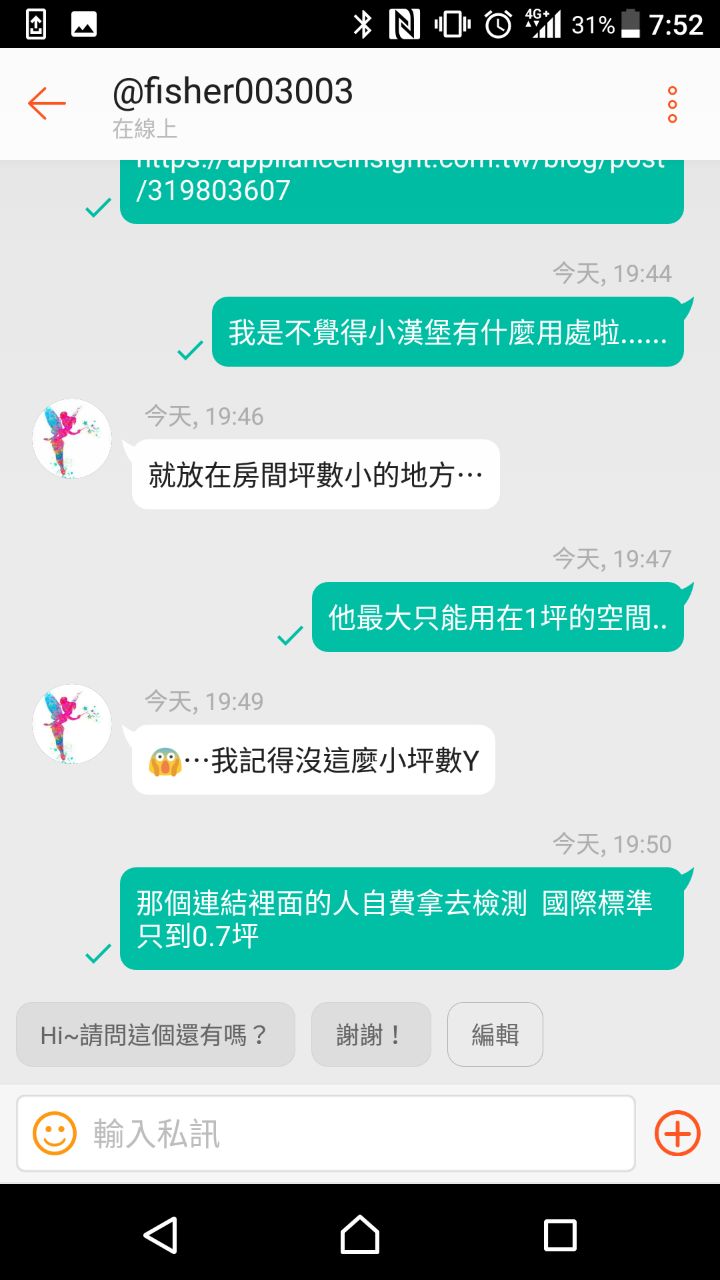The width and height of the screenshot is (720, 1280).
Task: Go back using the orange arrow
Action: coord(46,103)
